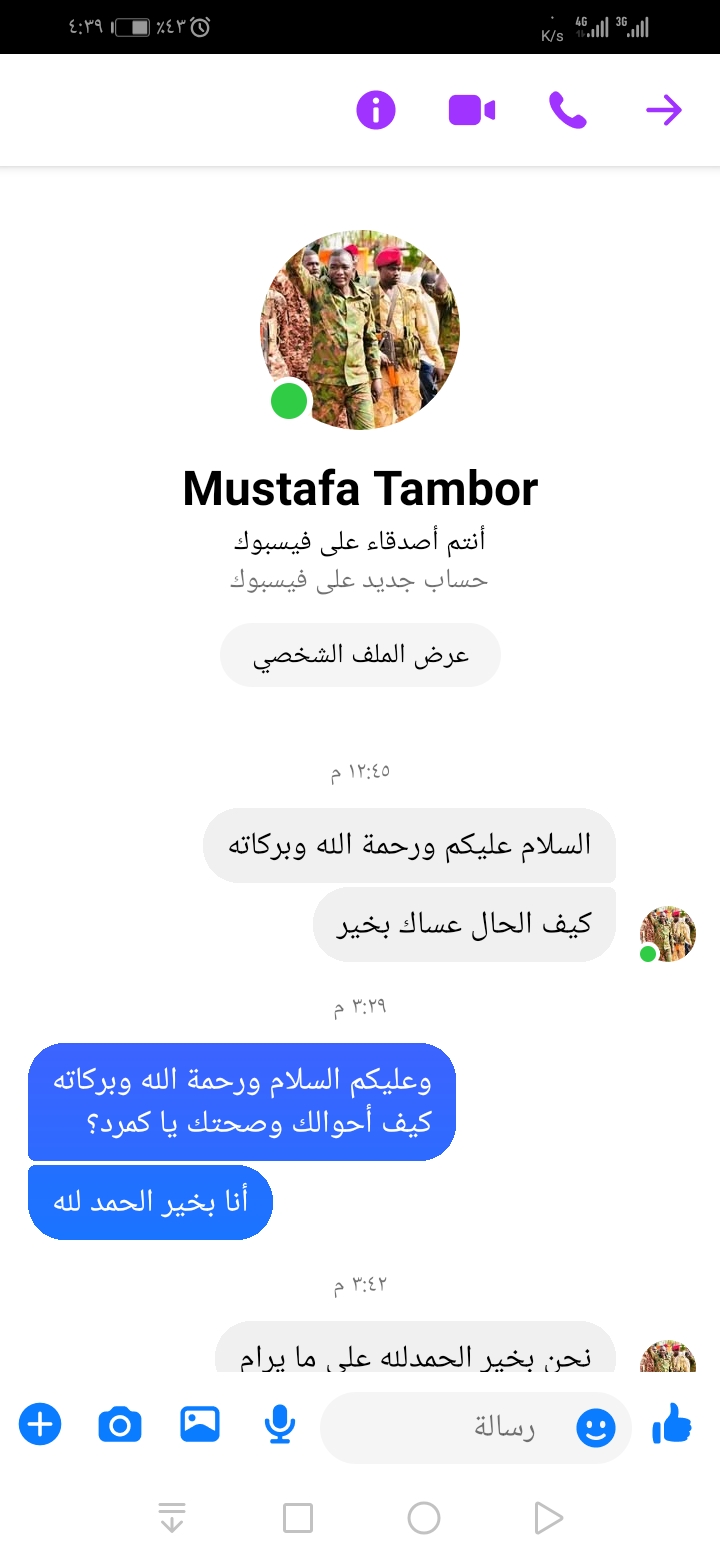The height and width of the screenshot is (1560, 720).
Task: Record a voice message with the microphone
Action: tap(280, 1424)
